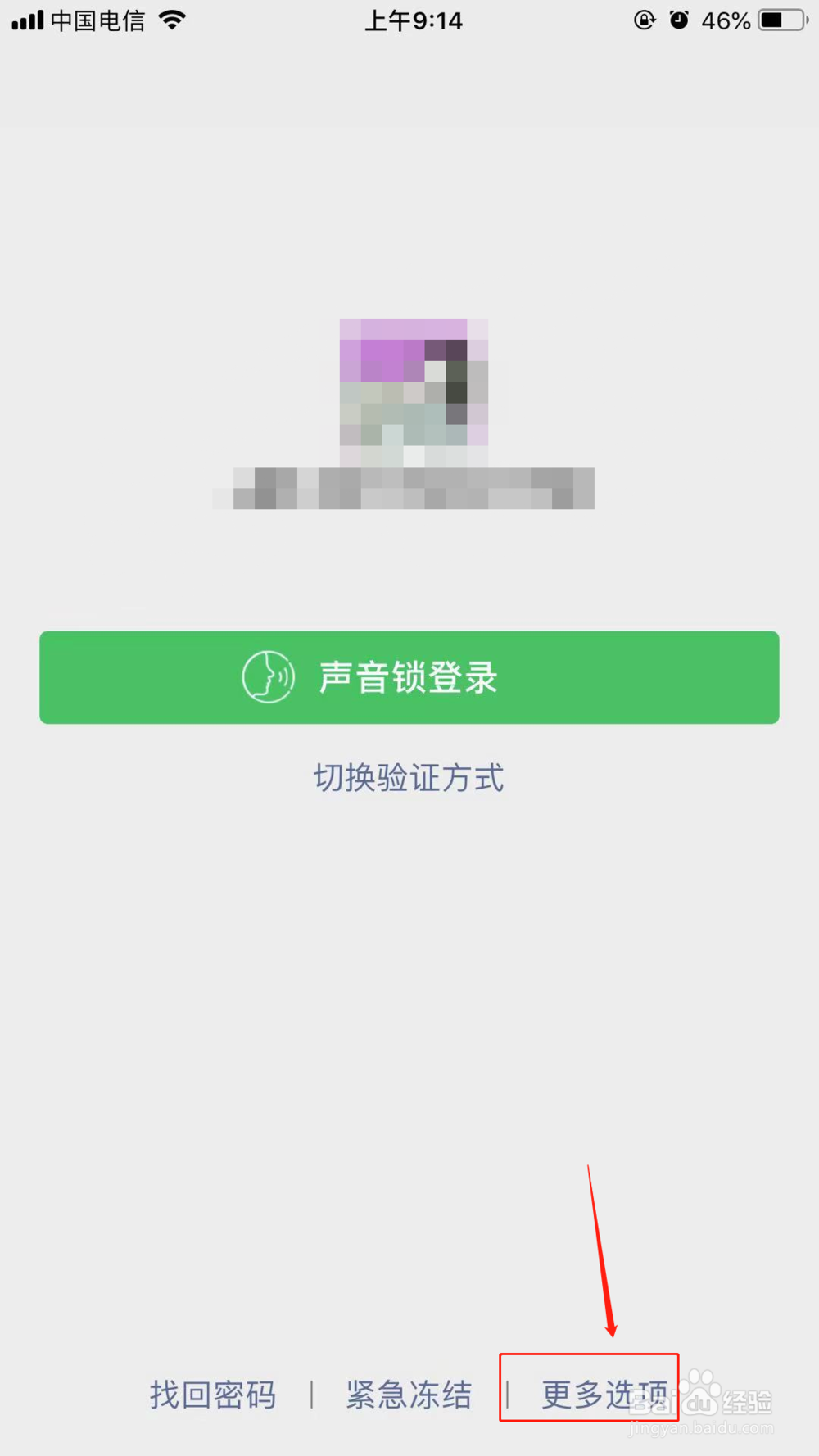Select 切换验证方式 to switch verification method
Screen dimensions: 819x1456
(409, 778)
